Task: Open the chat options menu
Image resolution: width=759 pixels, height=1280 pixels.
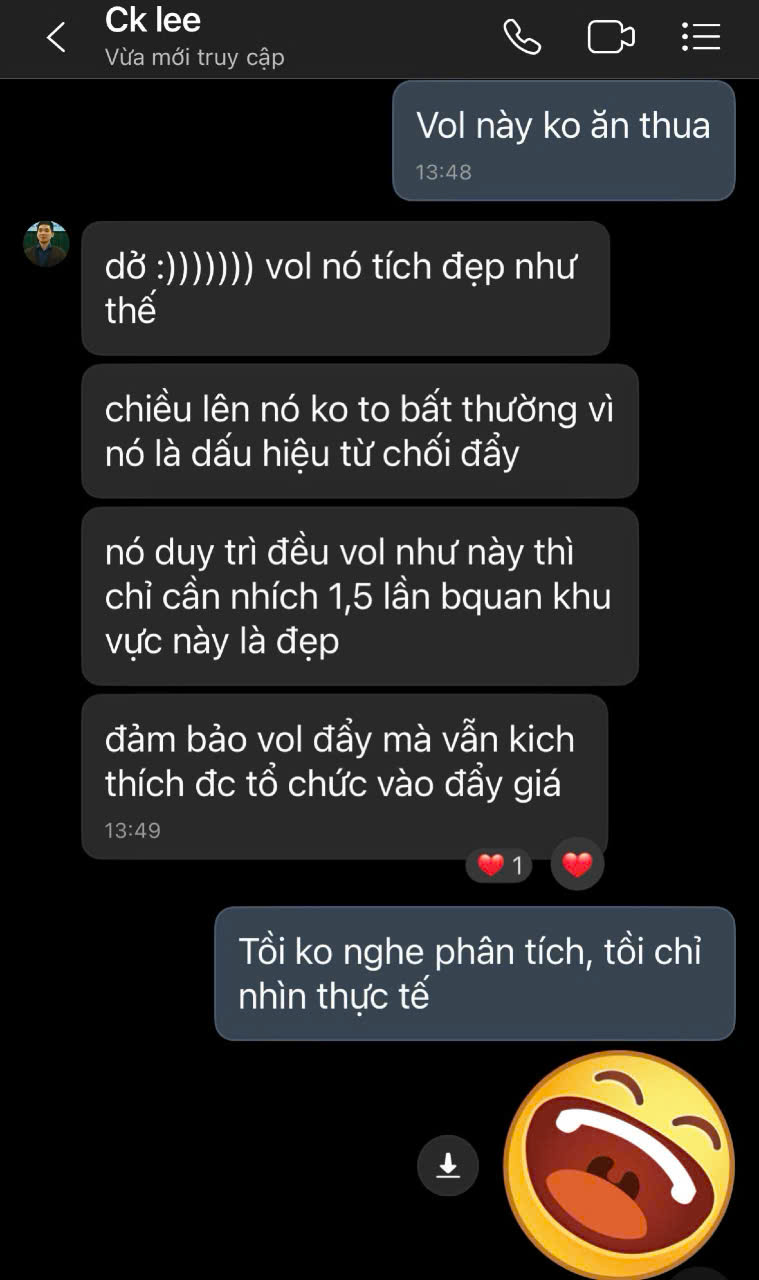Action: pos(700,38)
